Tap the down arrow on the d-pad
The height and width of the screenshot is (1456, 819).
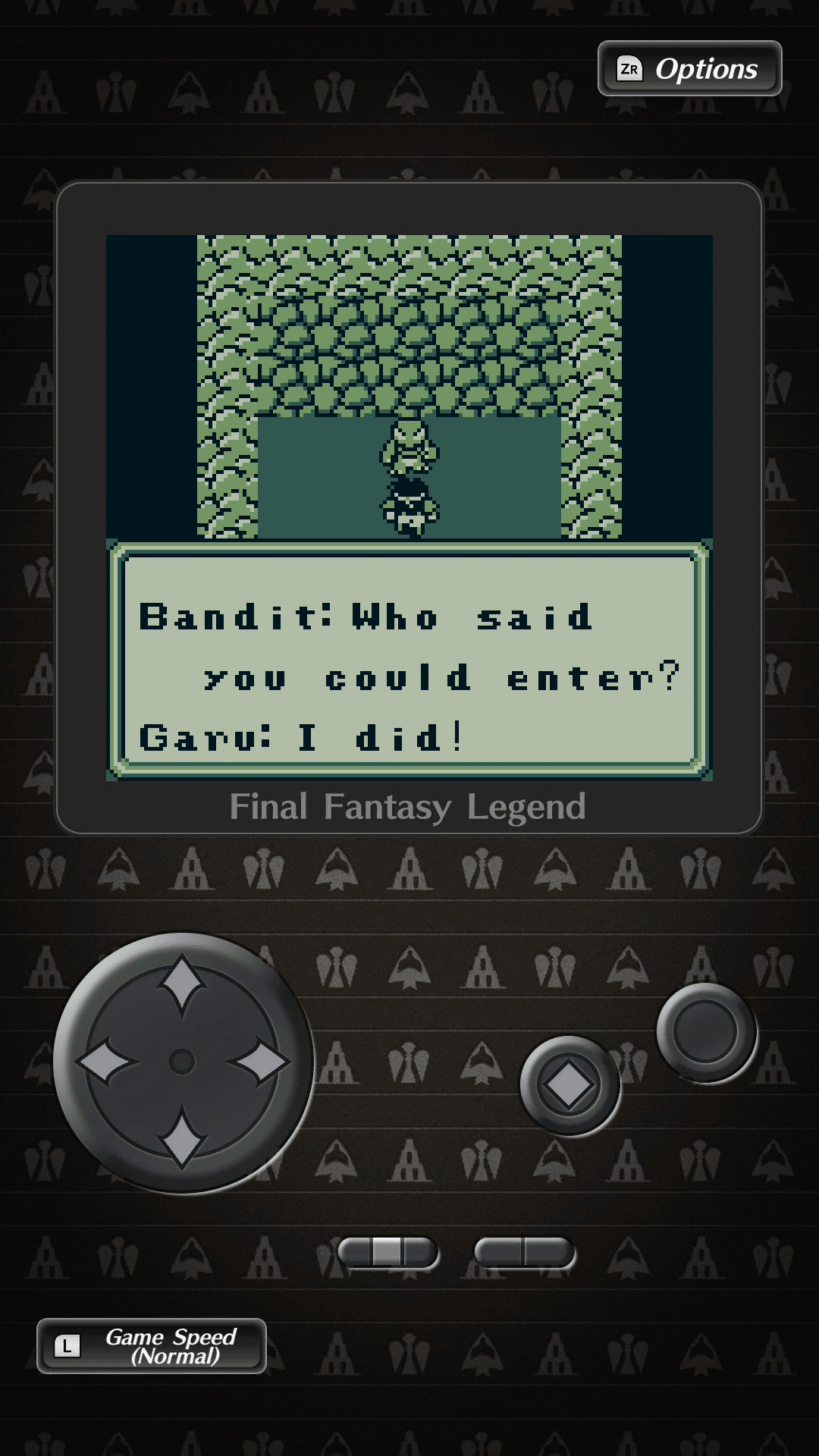[x=182, y=1139]
